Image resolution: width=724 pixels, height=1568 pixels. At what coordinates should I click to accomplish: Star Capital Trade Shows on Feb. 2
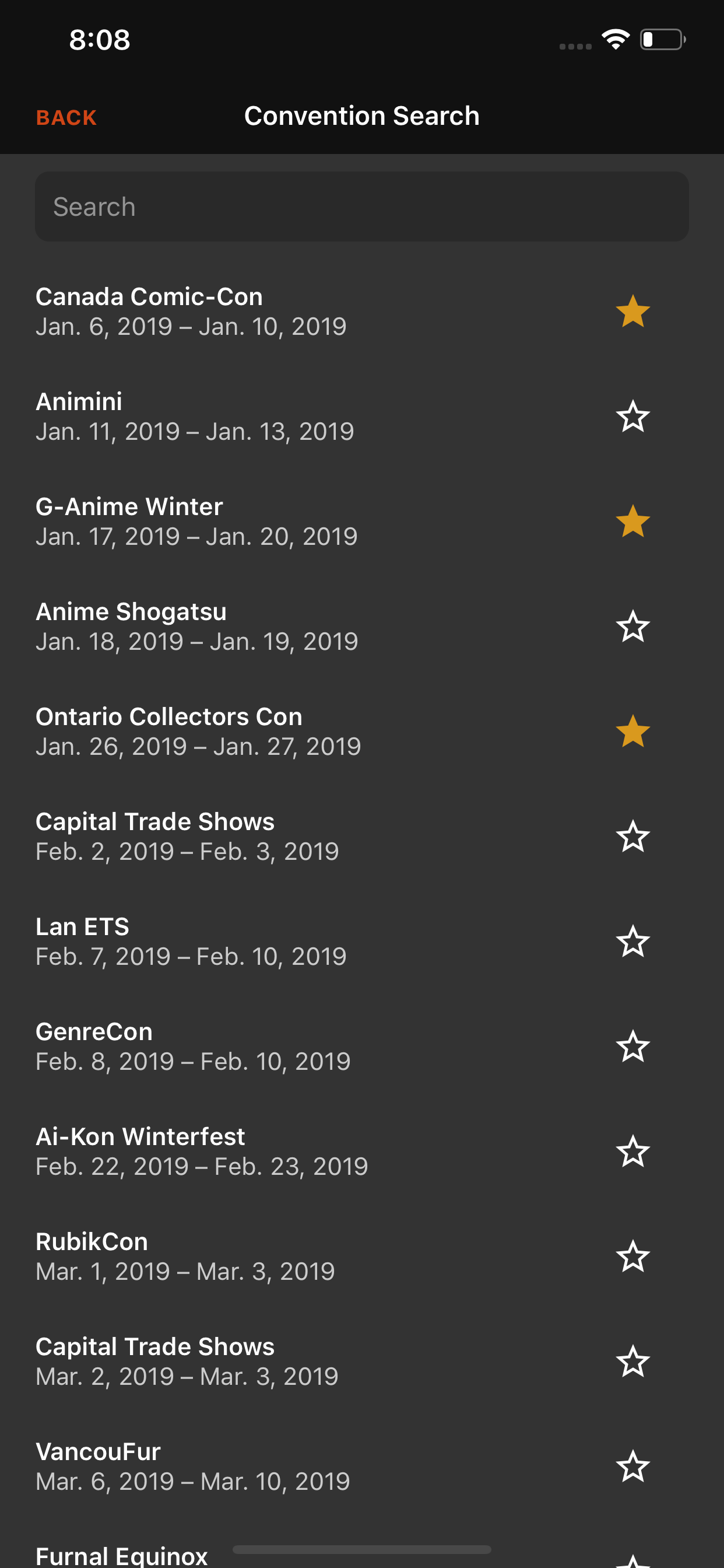click(632, 836)
